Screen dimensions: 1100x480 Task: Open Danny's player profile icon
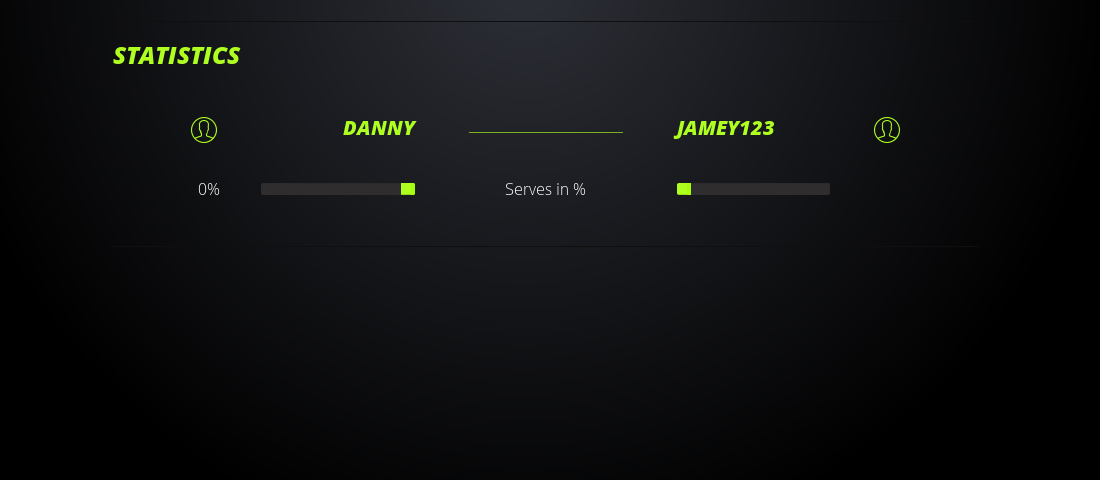tap(204, 130)
